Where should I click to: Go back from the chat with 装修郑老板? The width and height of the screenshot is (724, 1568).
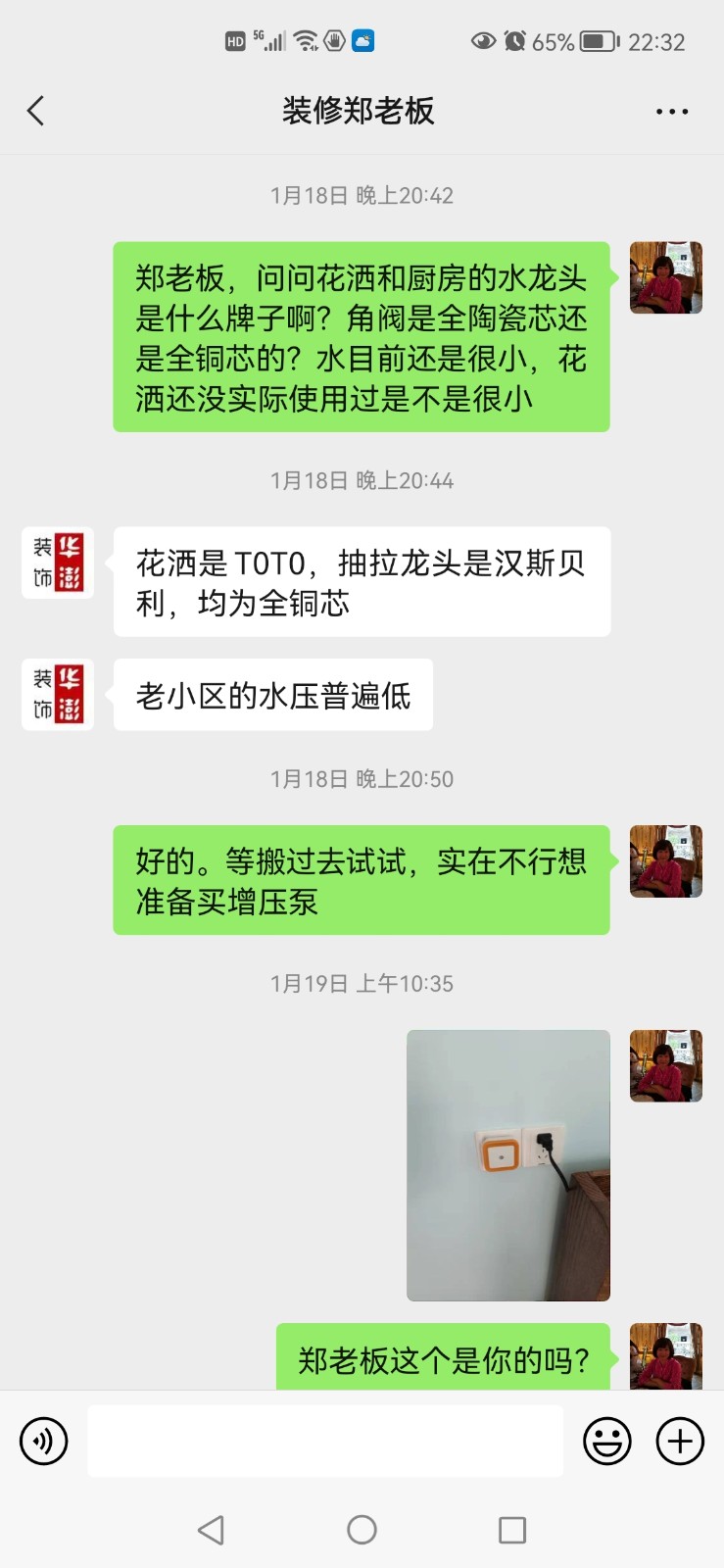pyautogui.click(x=36, y=111)
